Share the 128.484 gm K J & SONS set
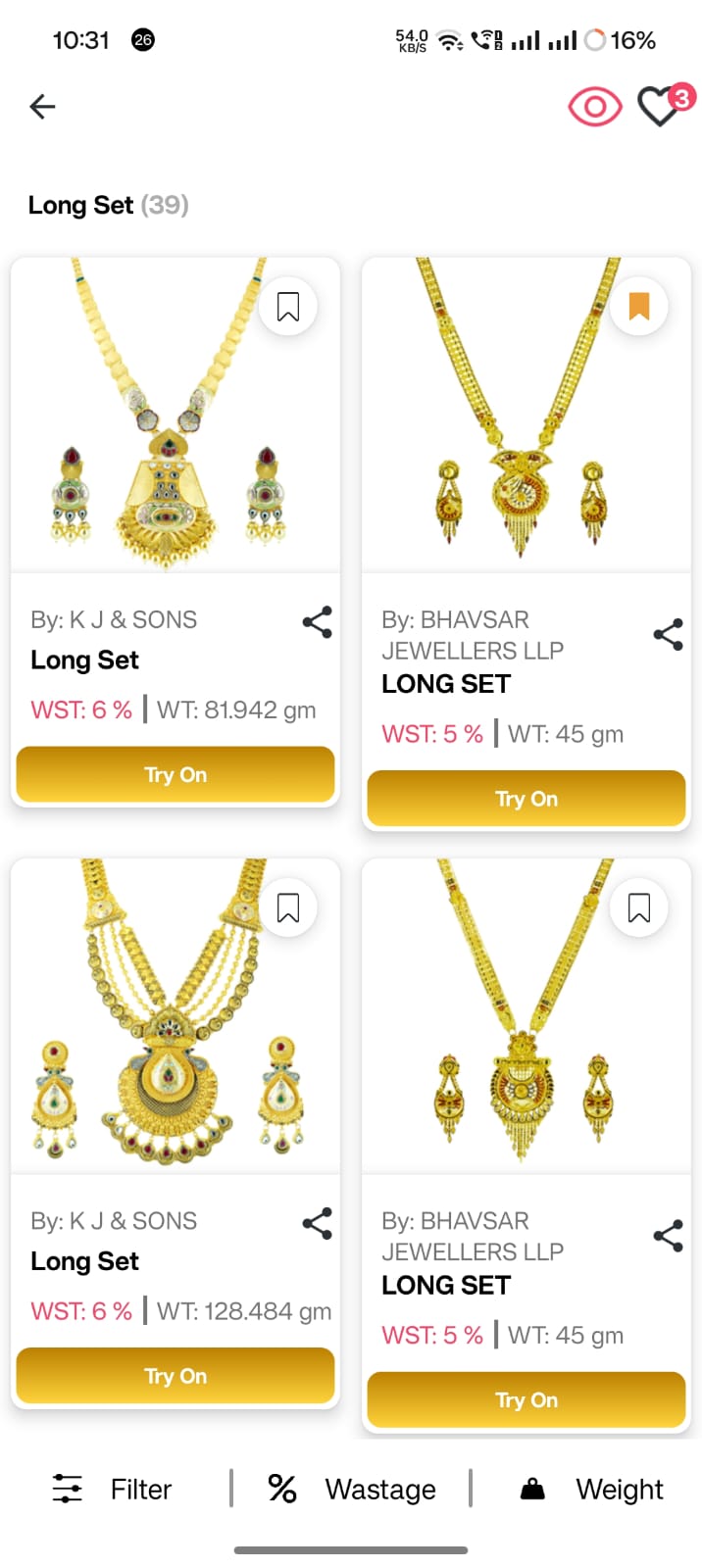The height and width of the screenshot is (1568, 702). click(317, 1223)
